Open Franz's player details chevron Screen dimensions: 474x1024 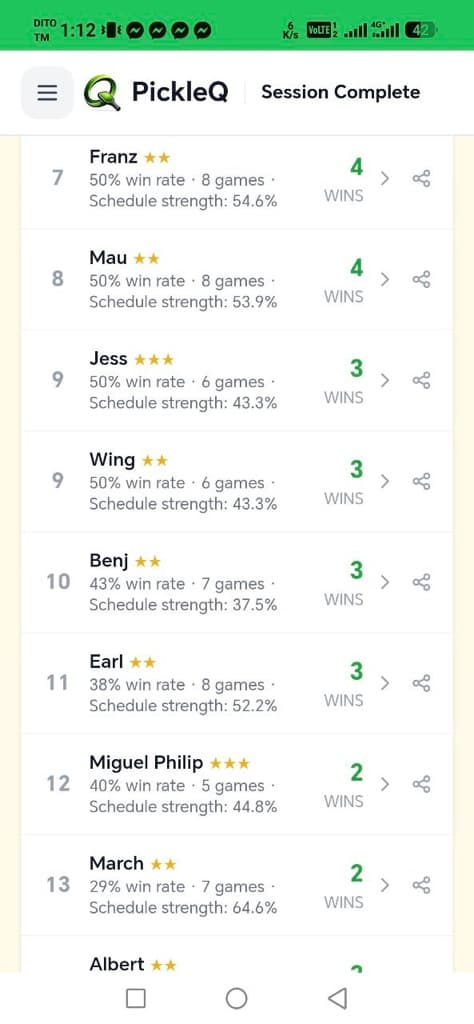coord(385,178)
